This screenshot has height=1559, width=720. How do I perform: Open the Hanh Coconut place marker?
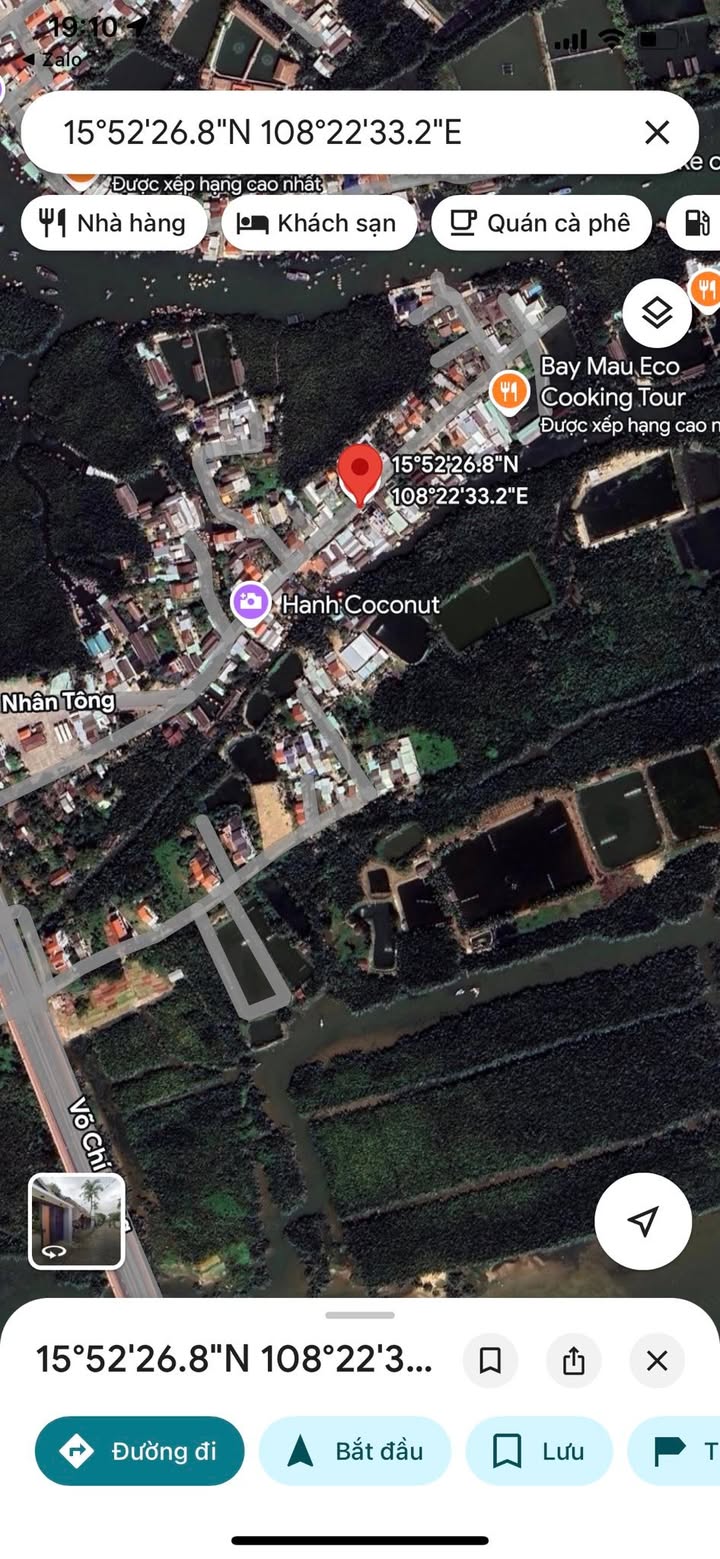pyautogui.click(x=250, y=603)
